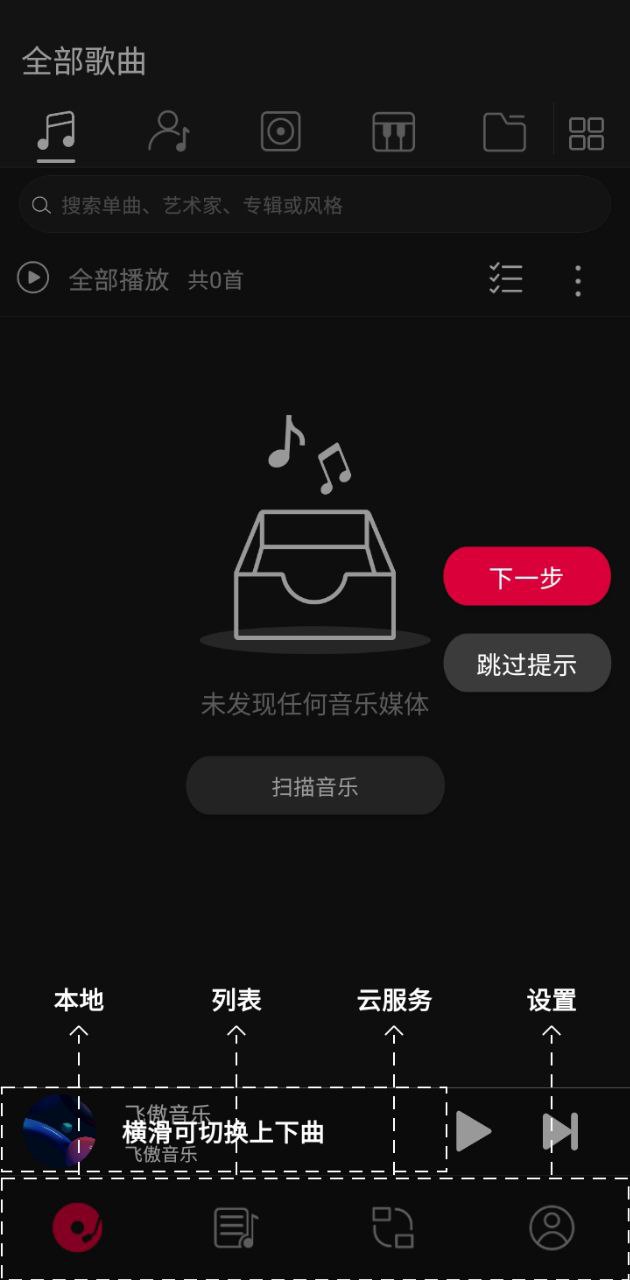Switch to the folders tab

point(504,131)
